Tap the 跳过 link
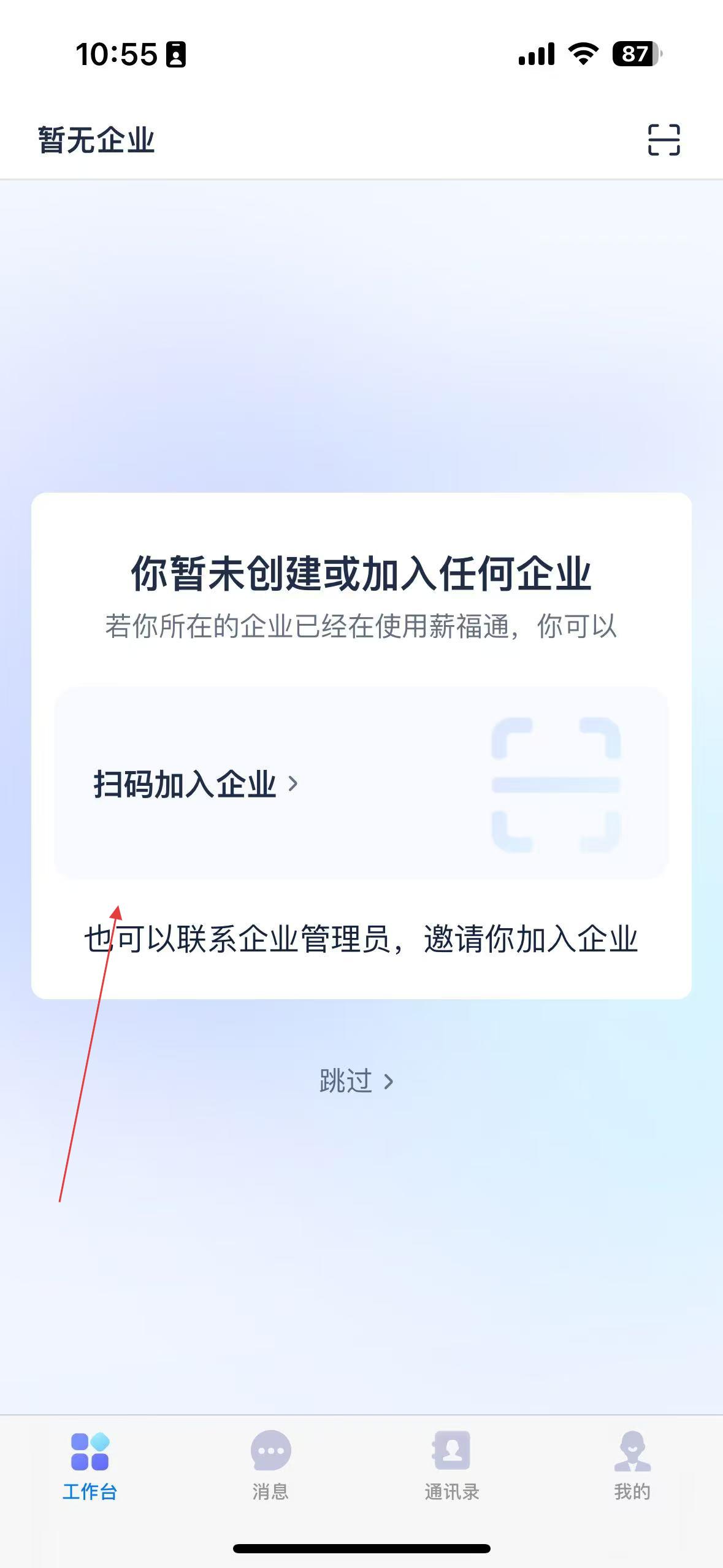Screen dimensions: 723x1568 (x=356, y=1081)
